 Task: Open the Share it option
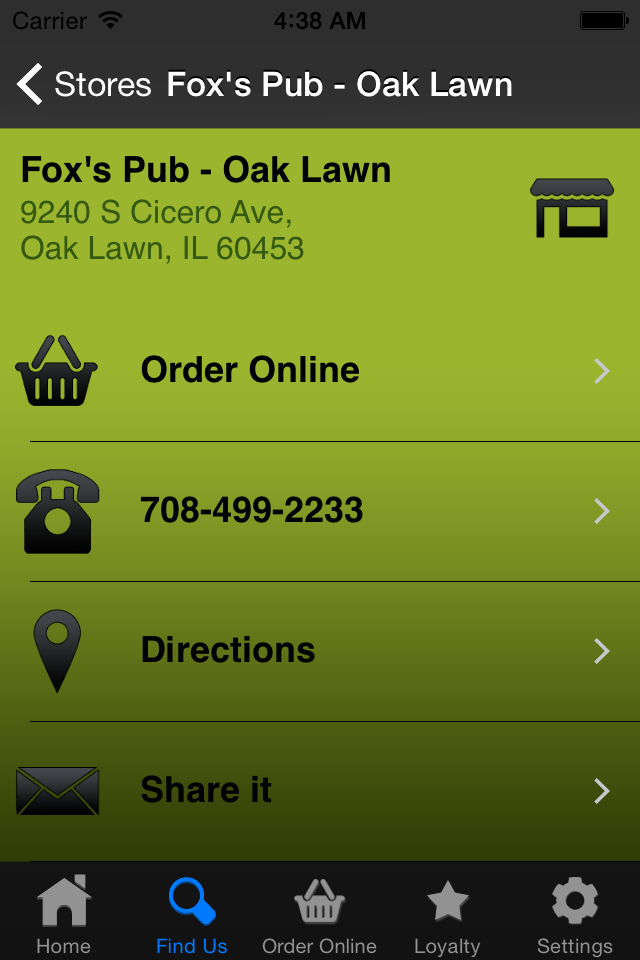click(x=320, y=791)
